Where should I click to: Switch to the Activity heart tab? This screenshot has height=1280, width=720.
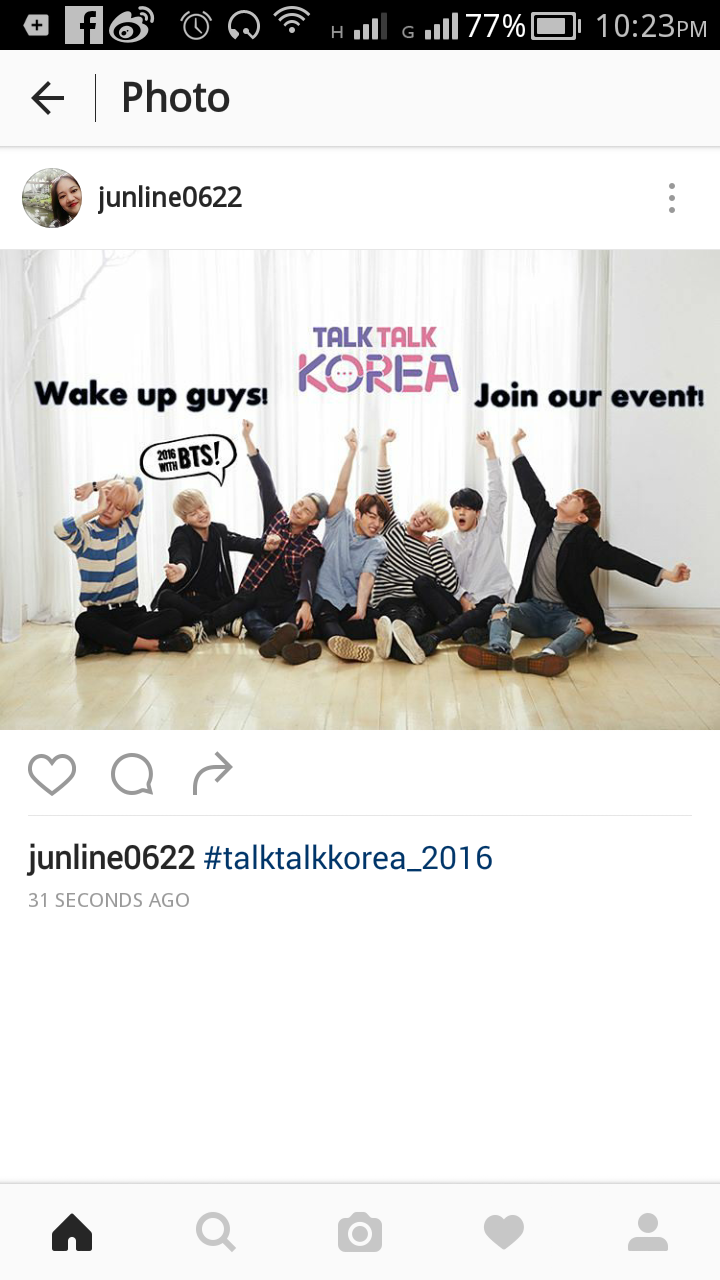point(504,1232)
